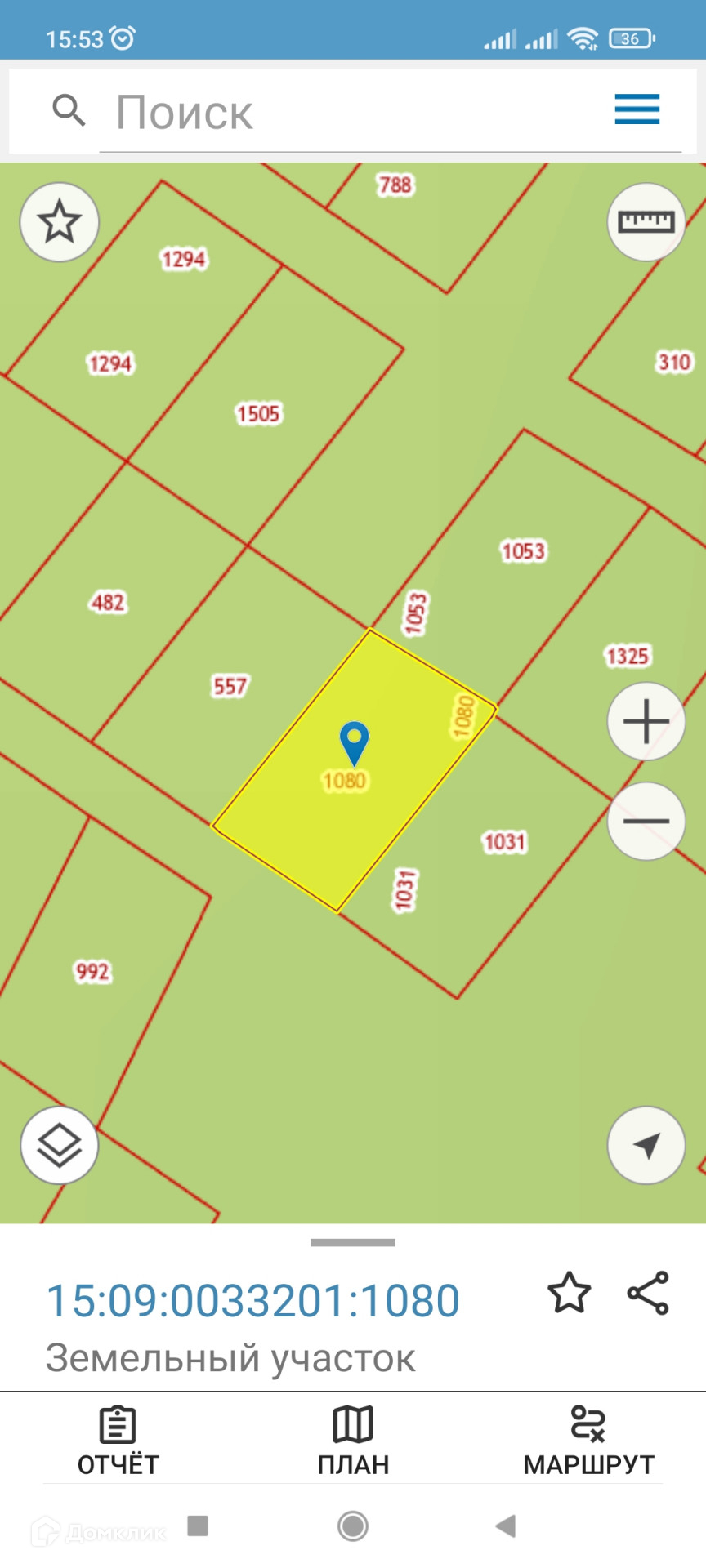Zoom in the map with plus

[646, 722]
